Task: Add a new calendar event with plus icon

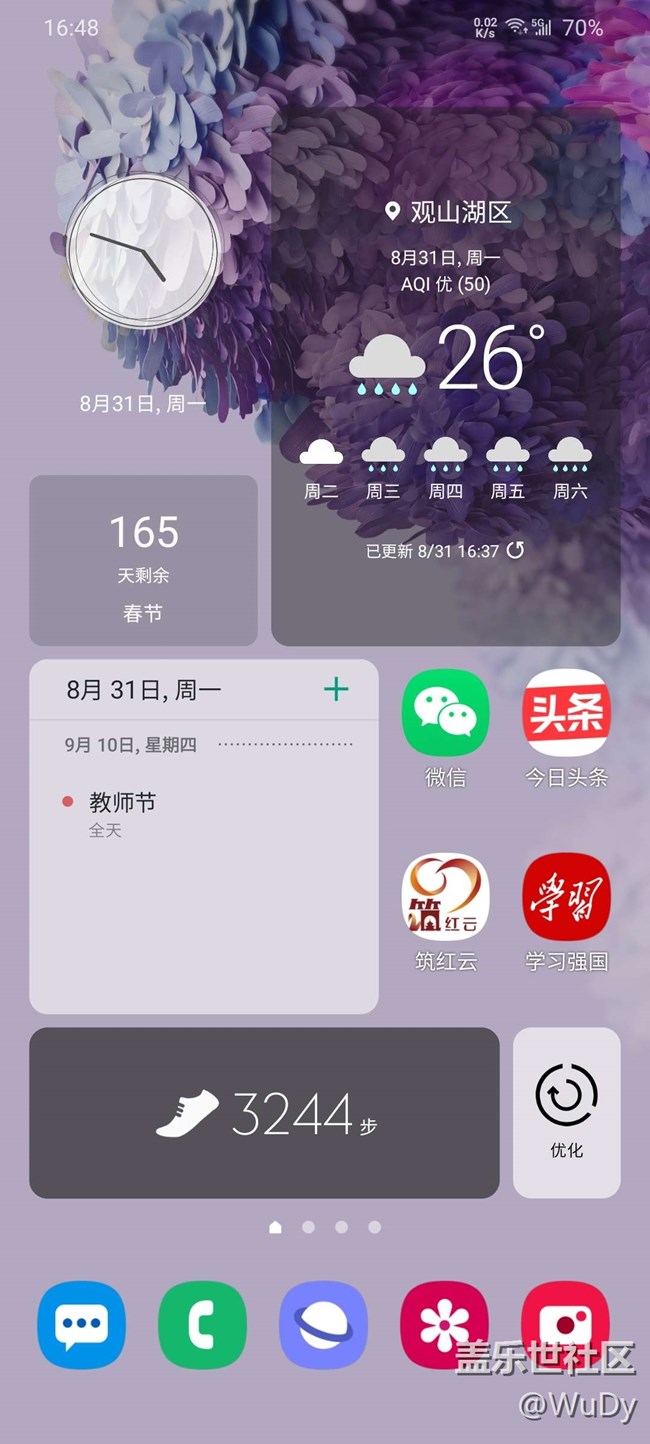Action: click(x=336, y=689)
